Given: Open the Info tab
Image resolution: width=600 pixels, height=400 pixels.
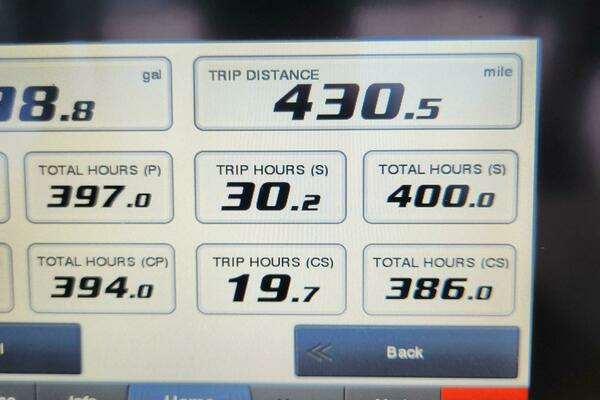Looking at the screenshot, I should (x=82, y=394).
